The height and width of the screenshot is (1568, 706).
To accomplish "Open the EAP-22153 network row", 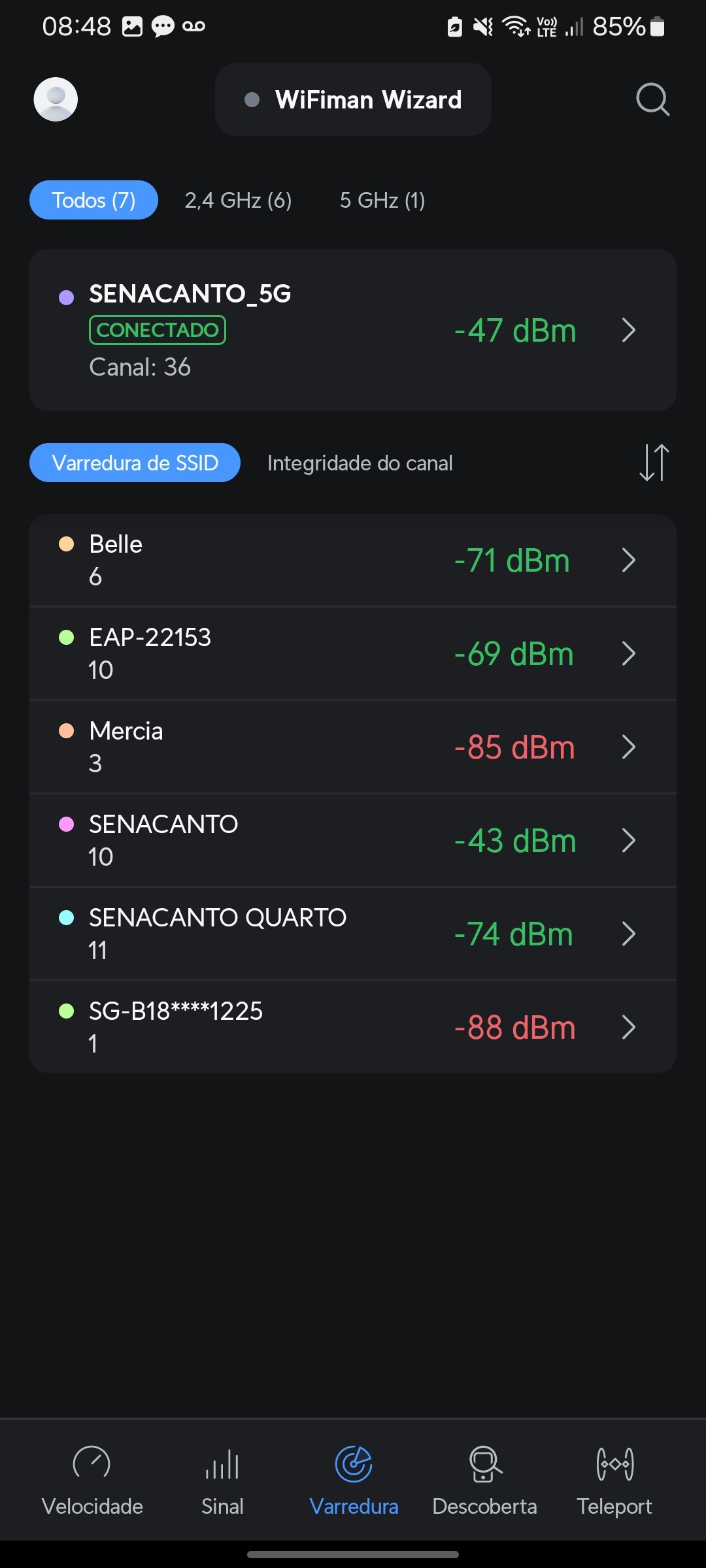I will click(x=353, y=653).
